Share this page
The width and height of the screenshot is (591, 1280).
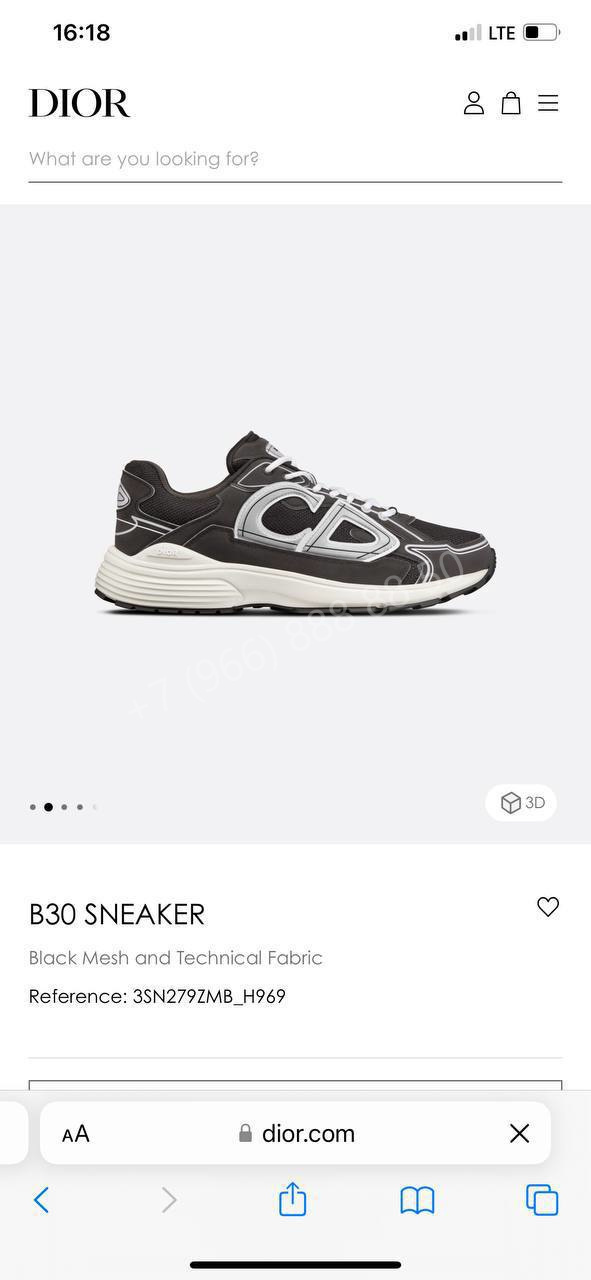(292, 1198)
